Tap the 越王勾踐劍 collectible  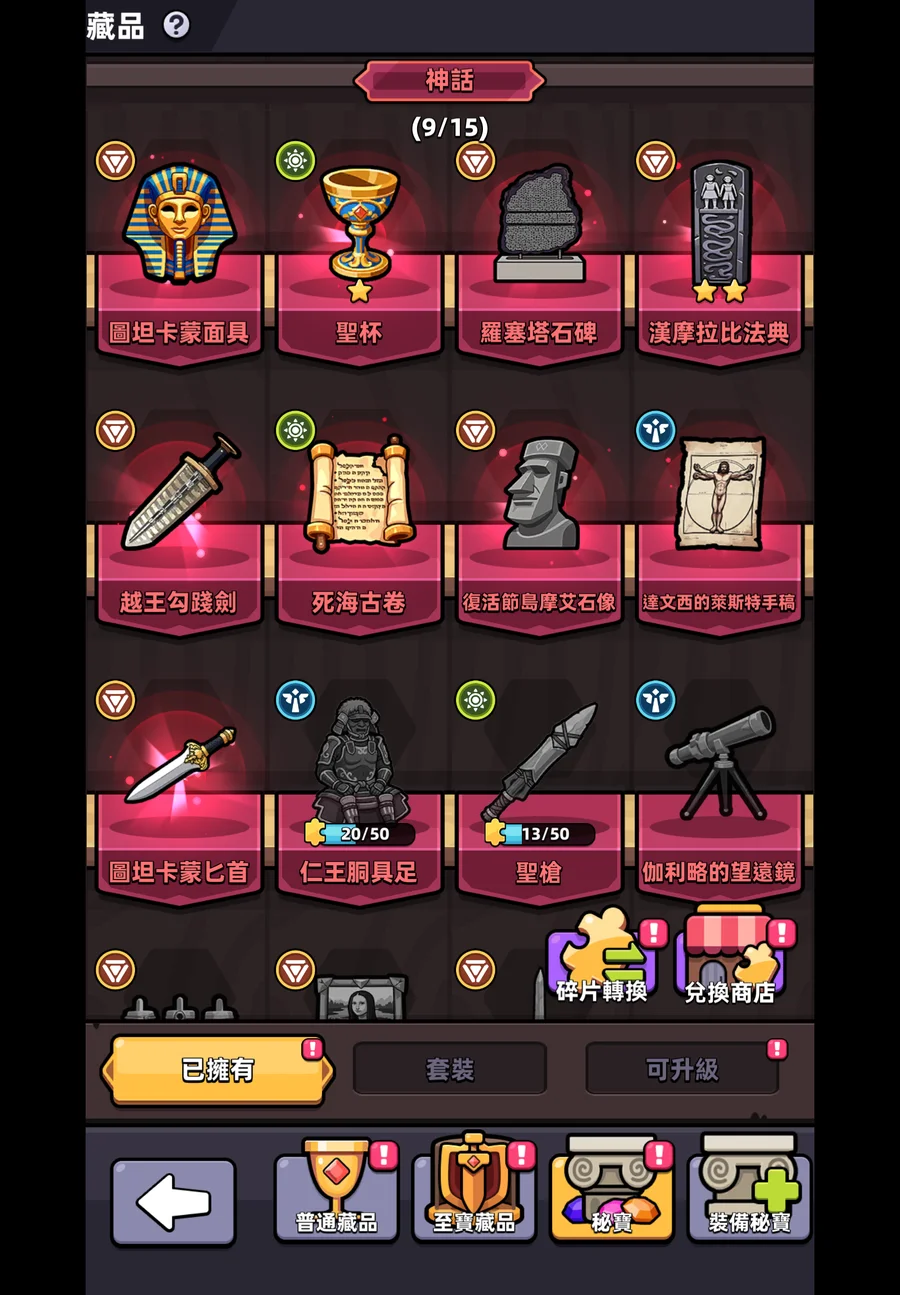coord(179,528)
